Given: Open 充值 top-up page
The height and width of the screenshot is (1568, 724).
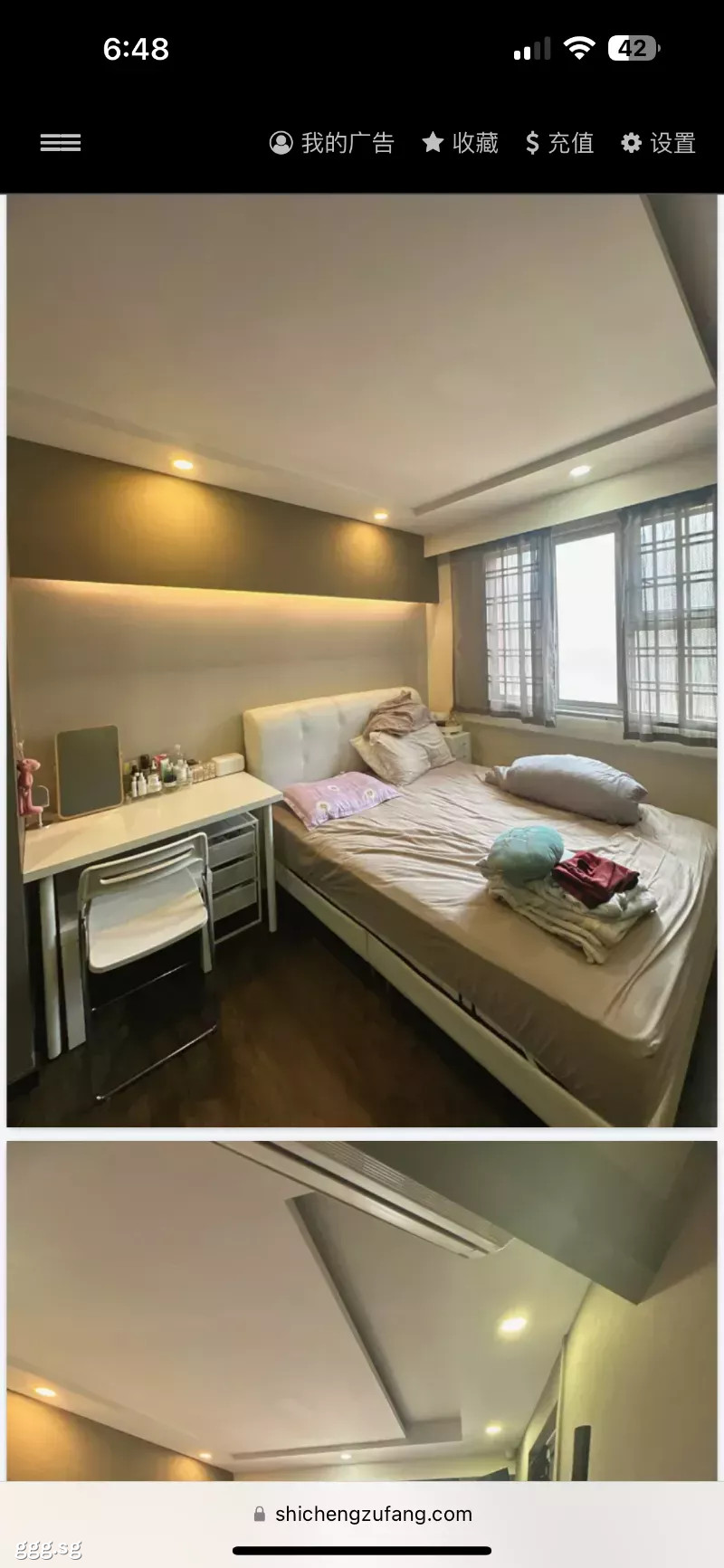Looking at the screenshot, I should coord(559,143).
